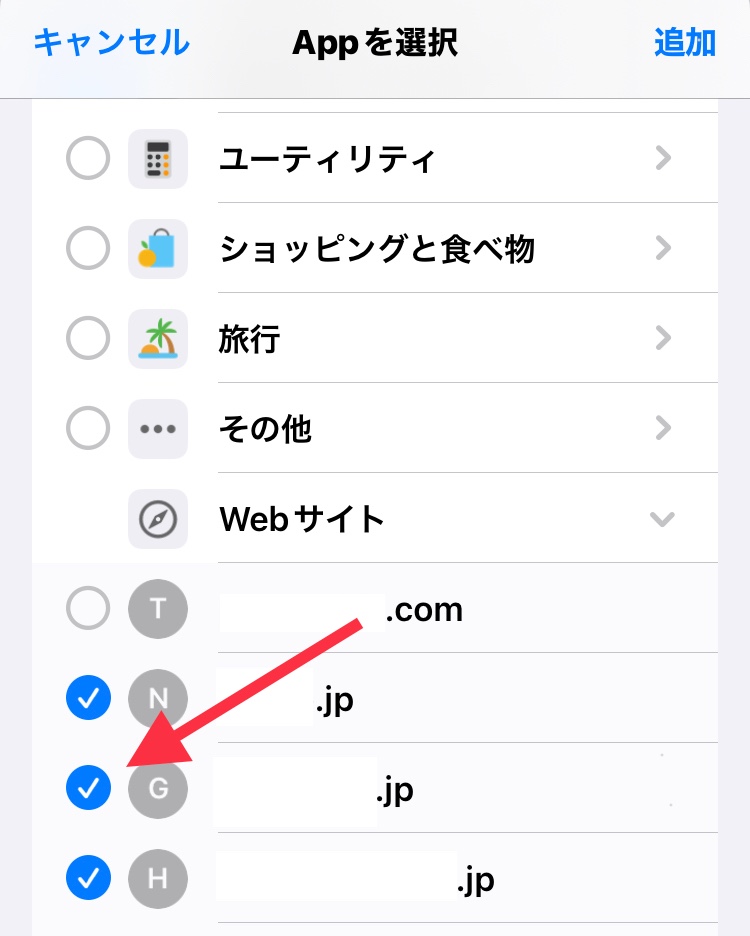Uncheck the H .jp website

tap(88, 879)
